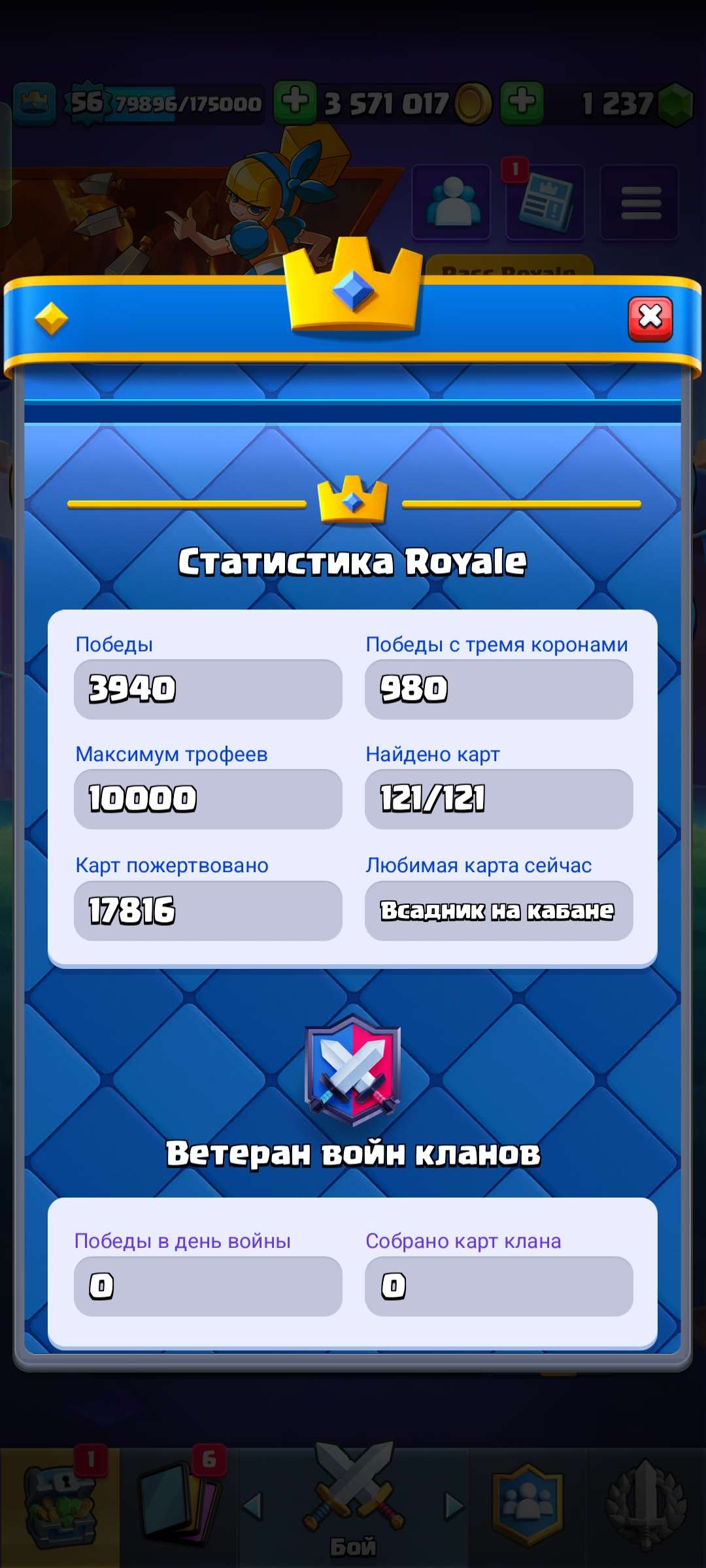Open the friends/social icon near the top
The image size is (706, 1568).
tap(451, 201)
